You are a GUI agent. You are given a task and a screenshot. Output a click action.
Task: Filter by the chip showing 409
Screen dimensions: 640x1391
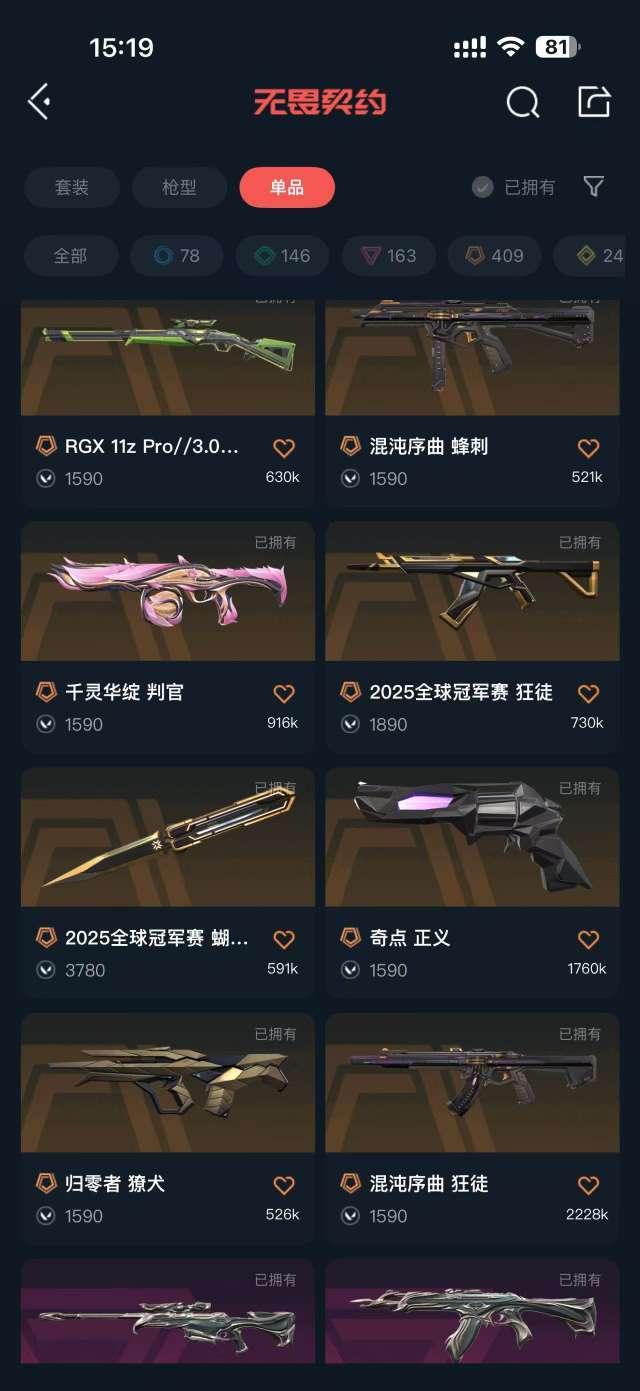click(494, 256)
